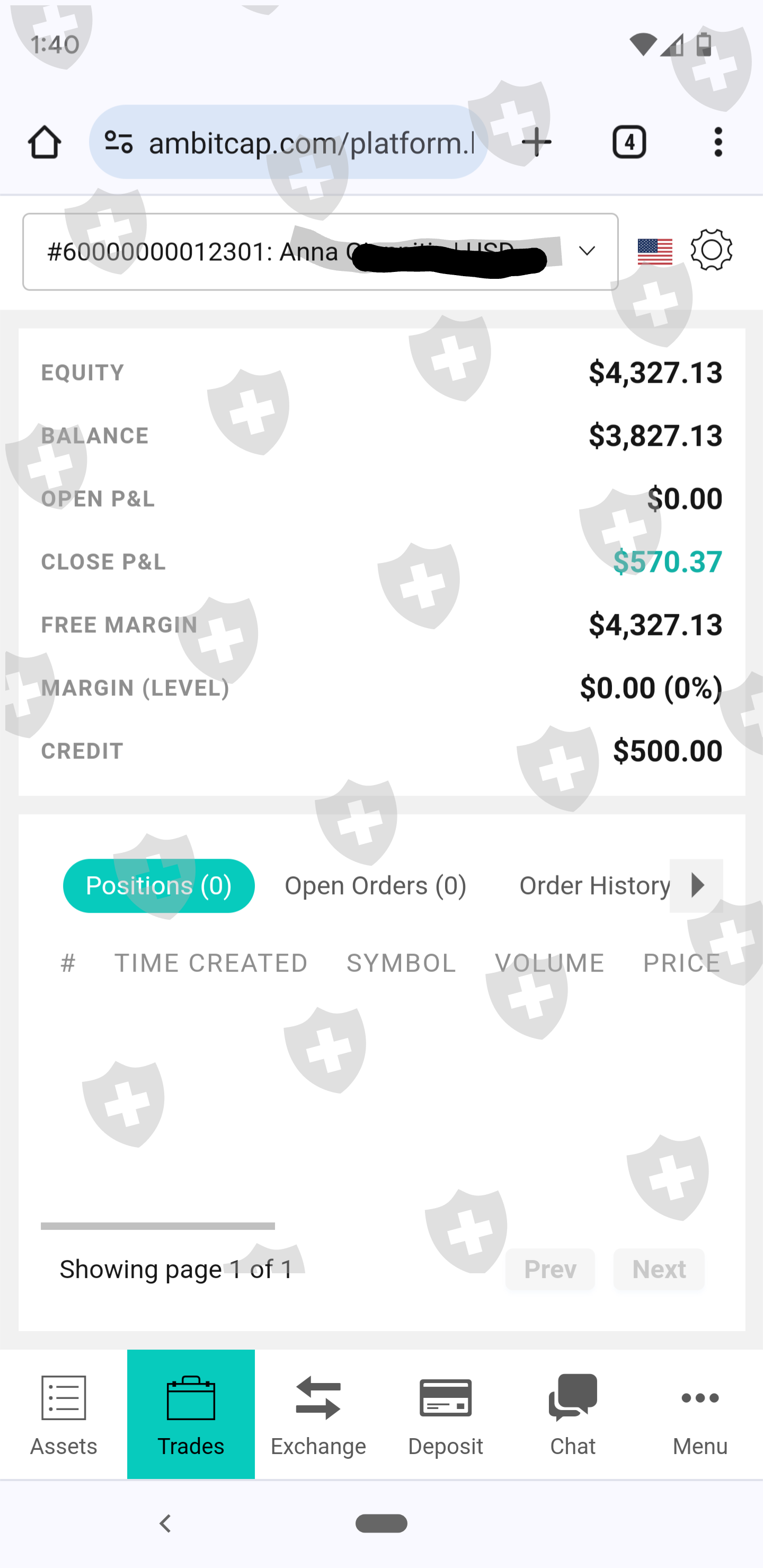
Task: Open the tab switcher showing 4 tabs
Action: (x=628, y=143)
